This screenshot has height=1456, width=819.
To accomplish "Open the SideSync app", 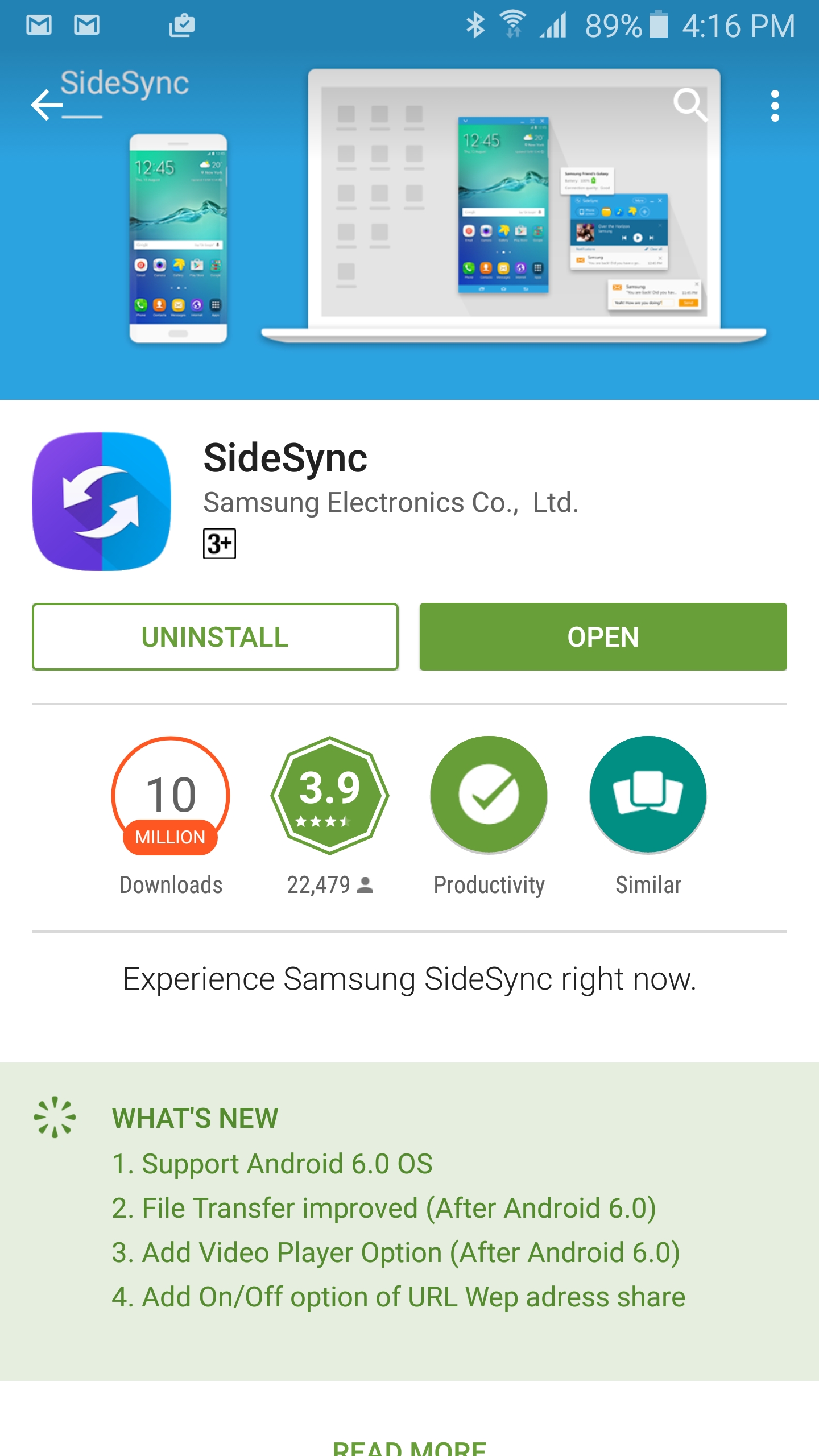I will coord(603,636).
